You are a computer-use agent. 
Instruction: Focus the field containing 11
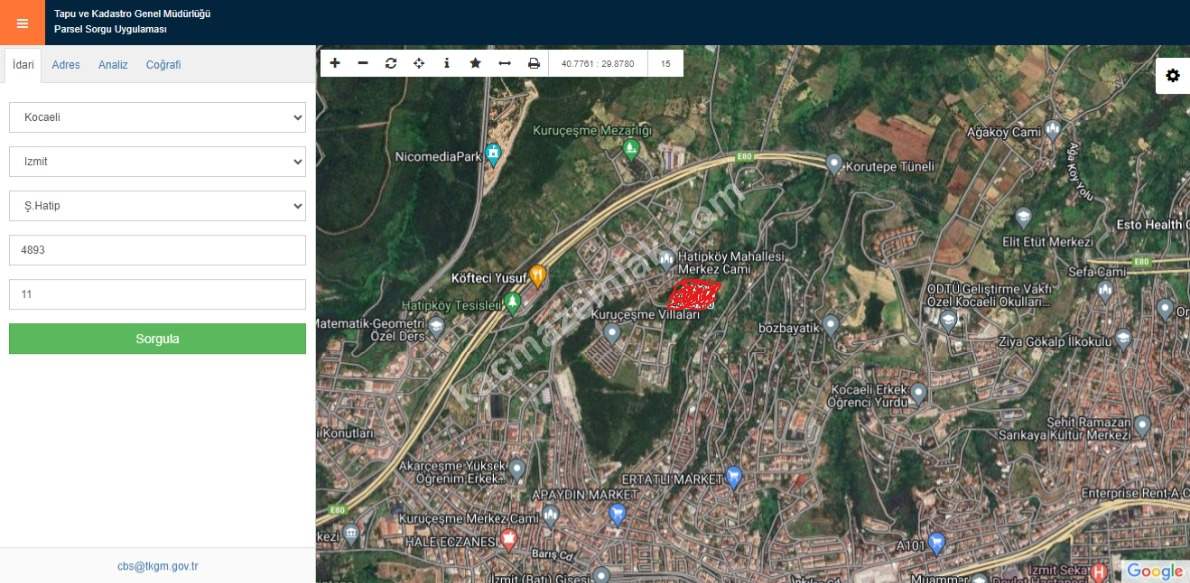[x=157, y=295]
